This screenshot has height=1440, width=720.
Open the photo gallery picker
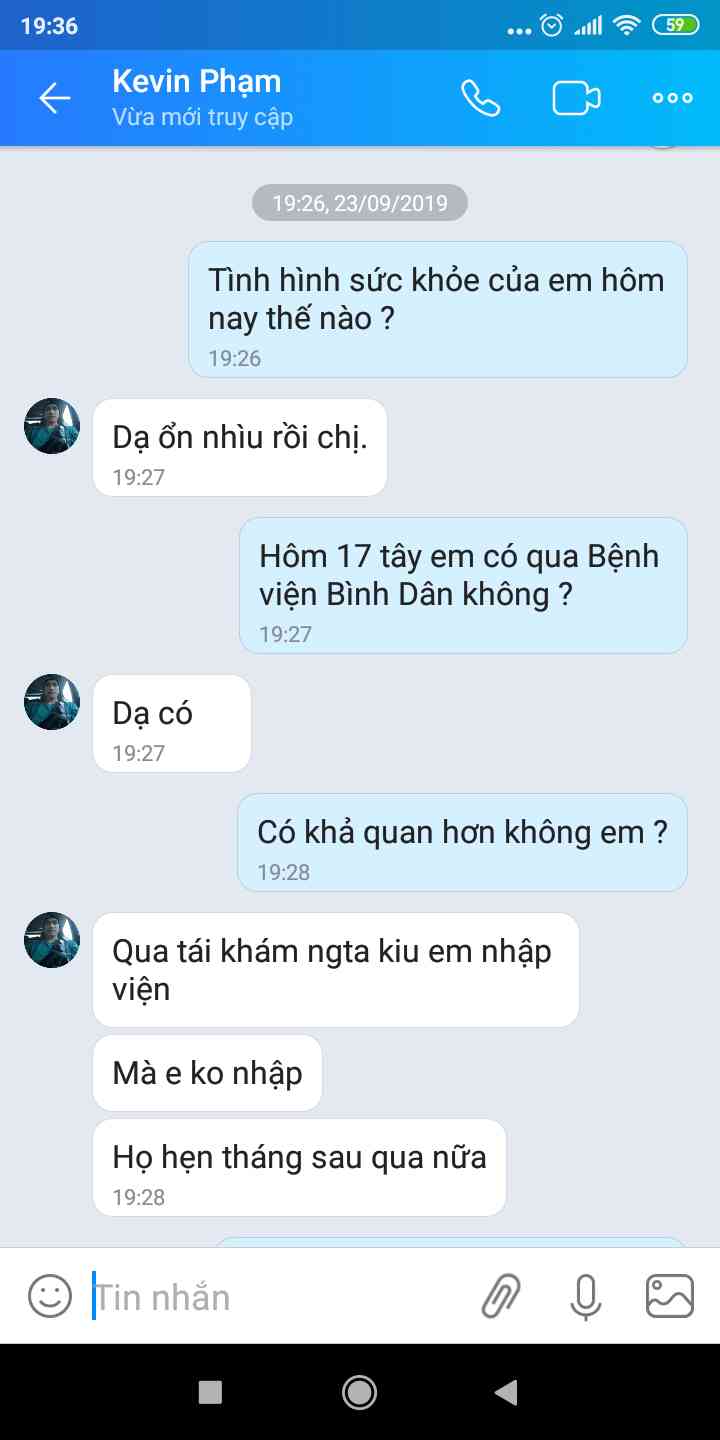(669, 1297)
